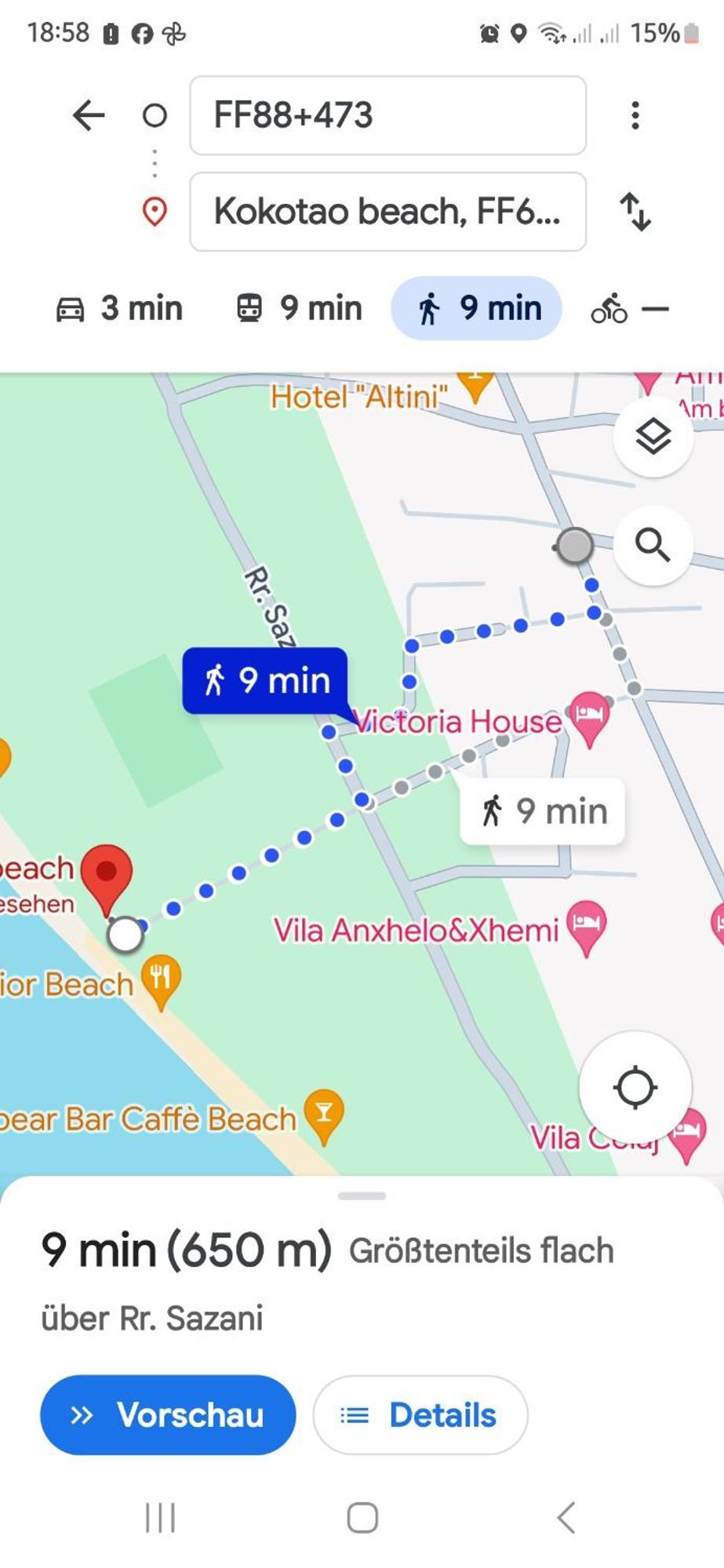Start the Vorschau route preview
Image resolution: width=724 pixels, height=1568 pixels.
168,1415
